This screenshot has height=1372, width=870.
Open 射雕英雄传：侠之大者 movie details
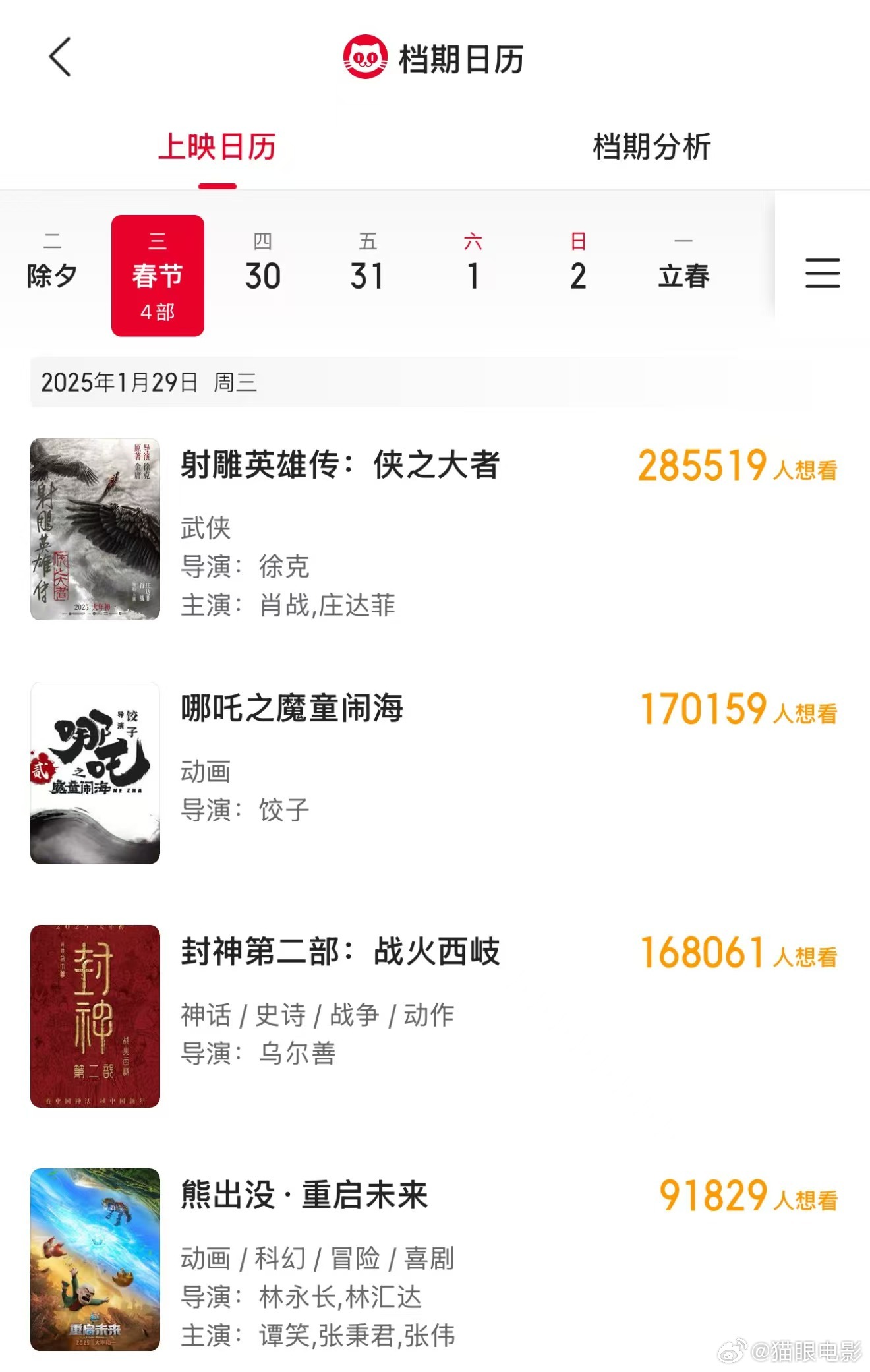pos(340,465)
